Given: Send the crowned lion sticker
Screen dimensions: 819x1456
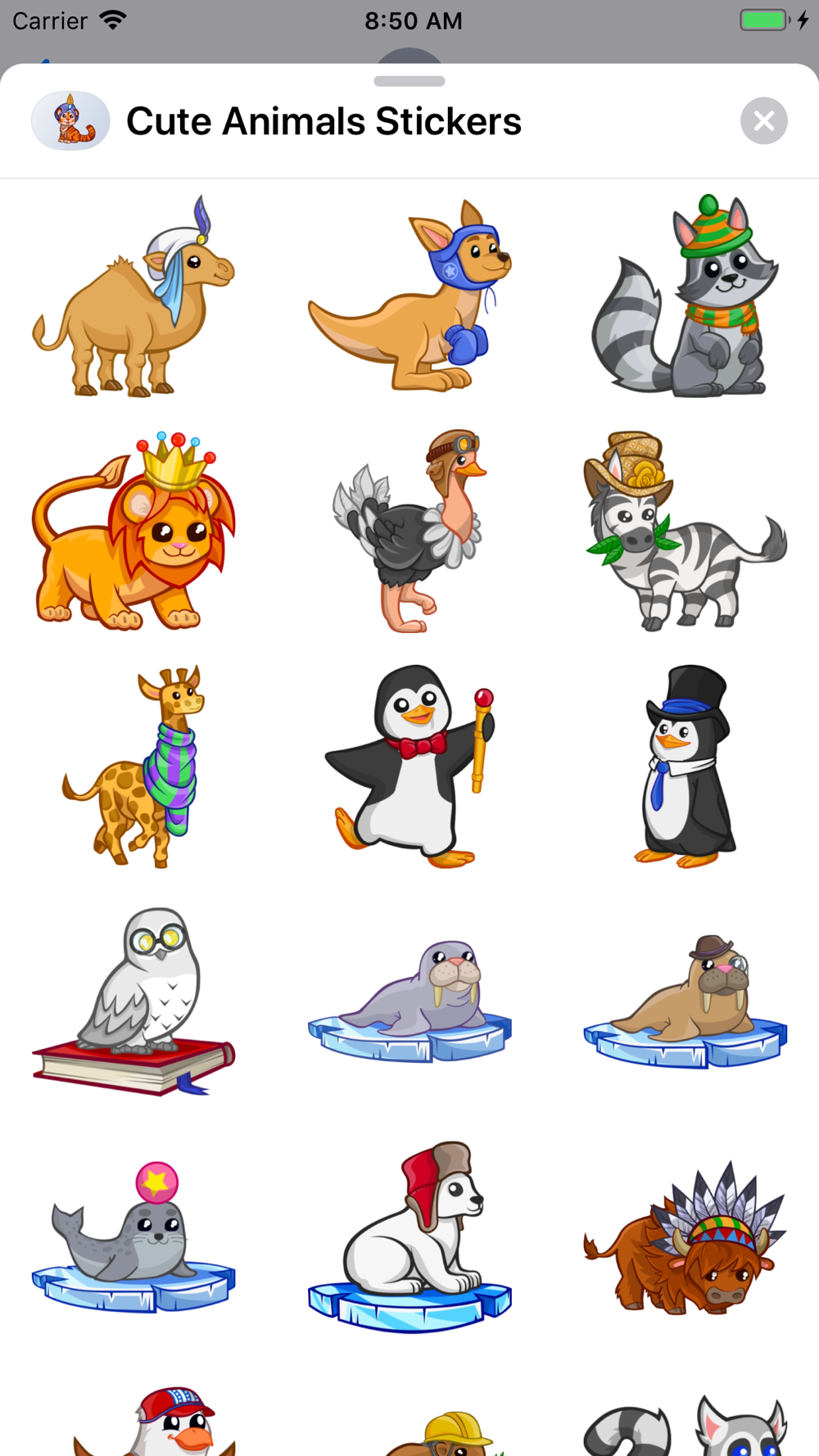Looking at the screenshot, I should tap(133, 531).
